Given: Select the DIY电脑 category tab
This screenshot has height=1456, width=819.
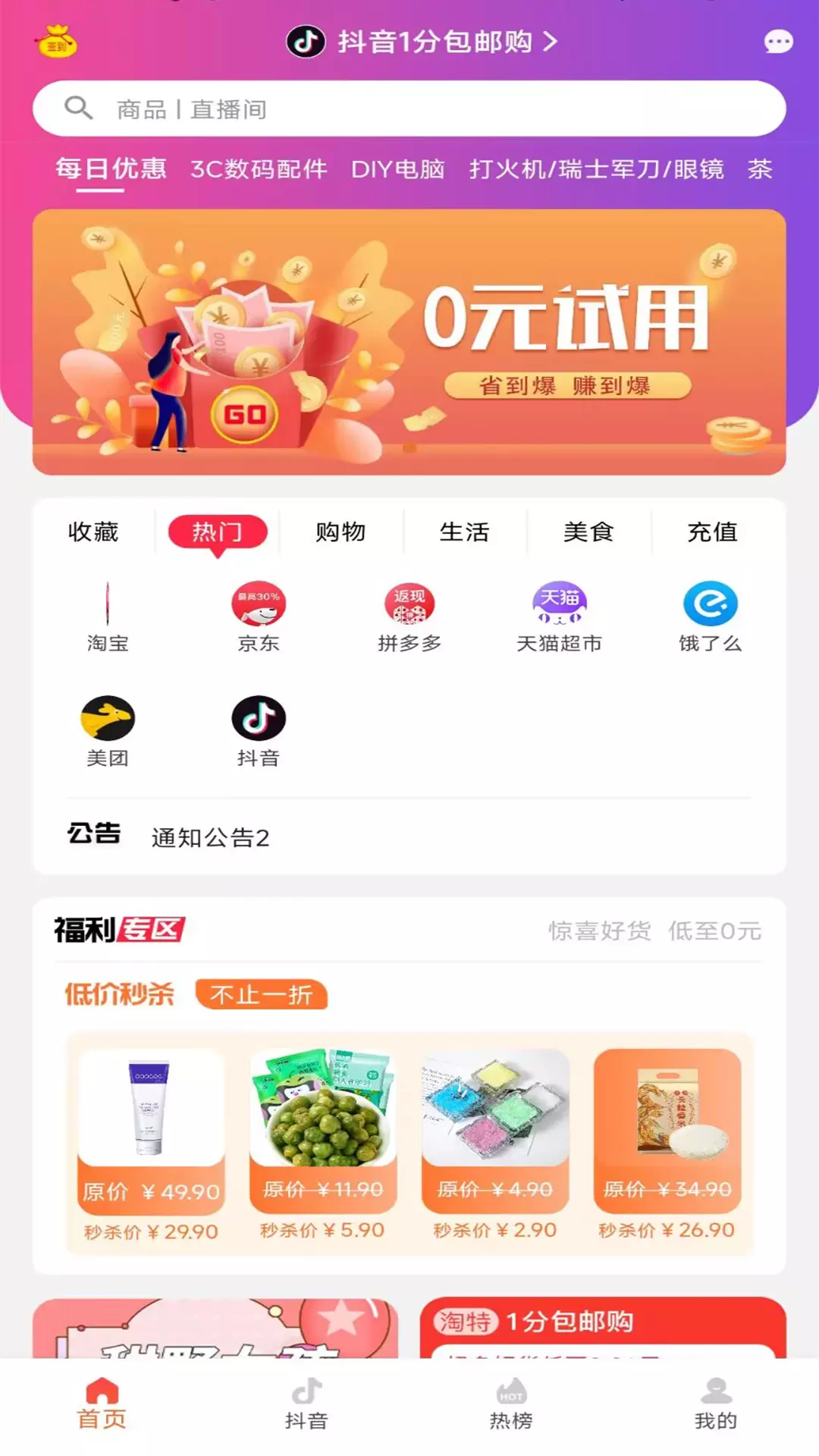Looking at the screenshot, I should click(397, 168).
